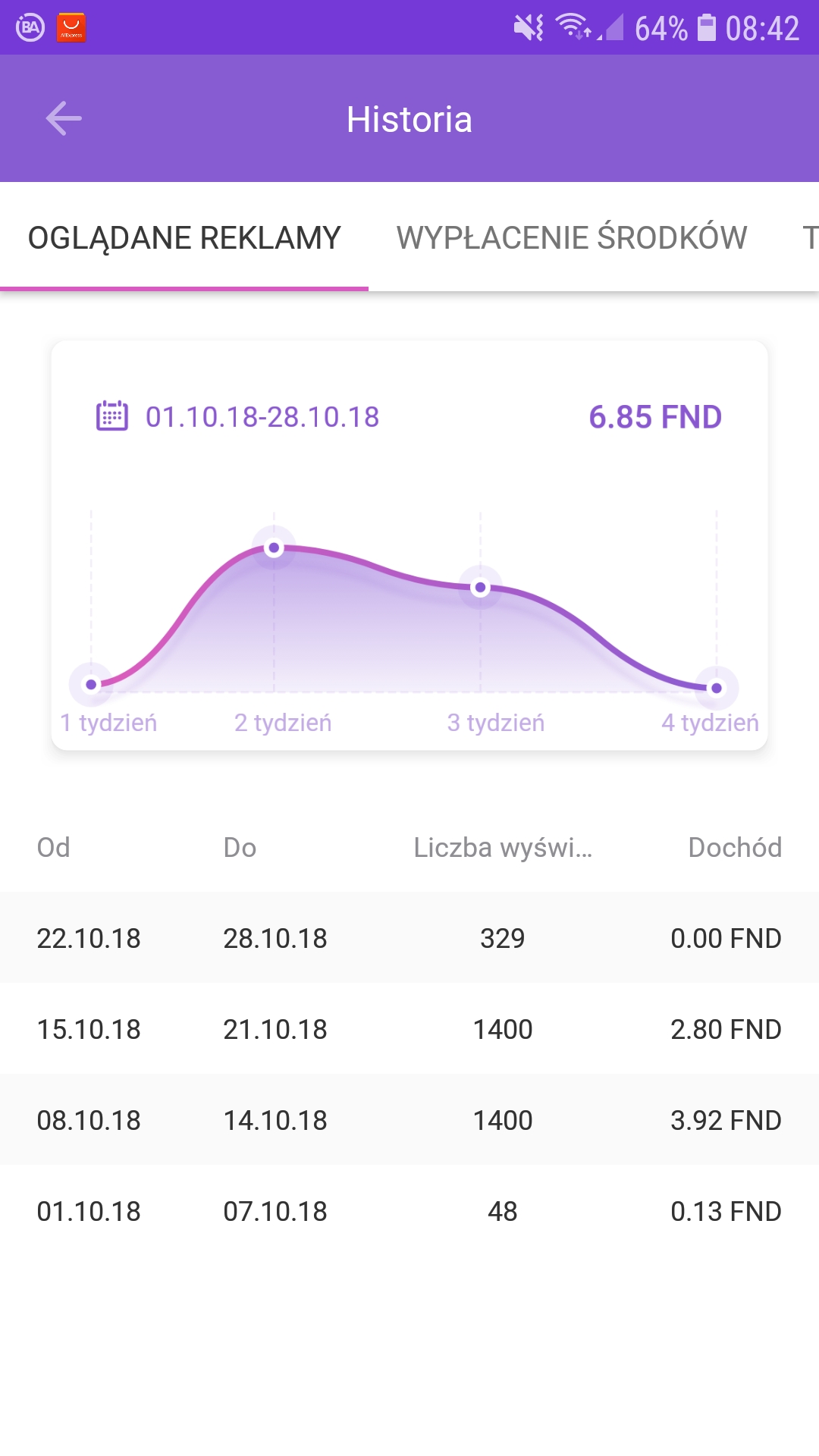
Task: Go back using the header arrow
Action: (64, 119)
